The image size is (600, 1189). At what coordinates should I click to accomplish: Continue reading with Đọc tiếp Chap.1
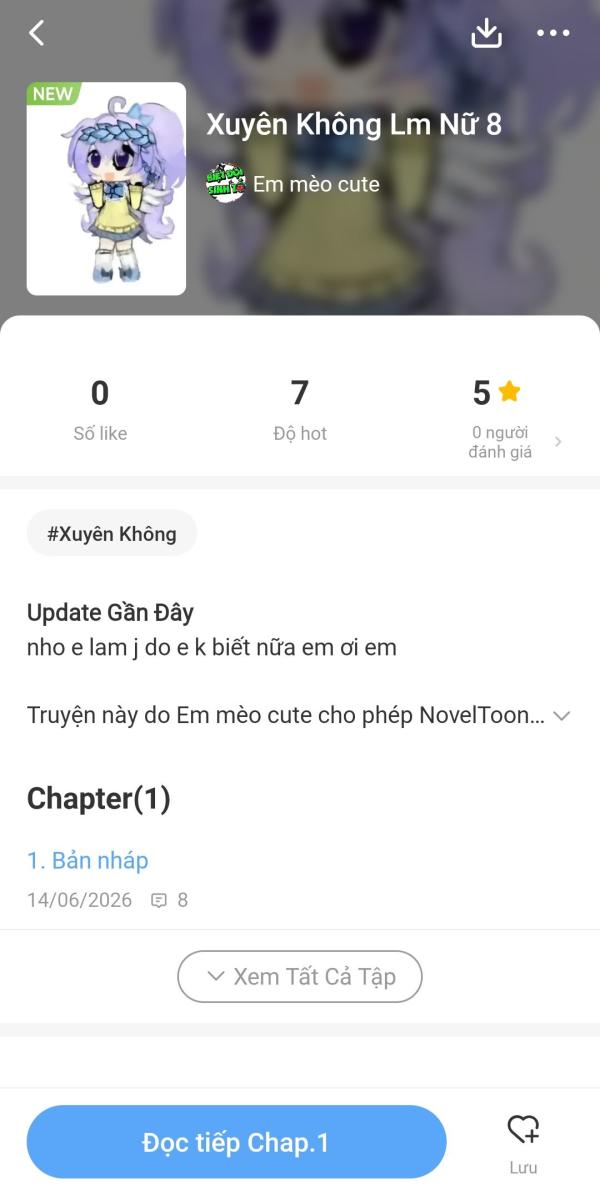coord(237,1142)
